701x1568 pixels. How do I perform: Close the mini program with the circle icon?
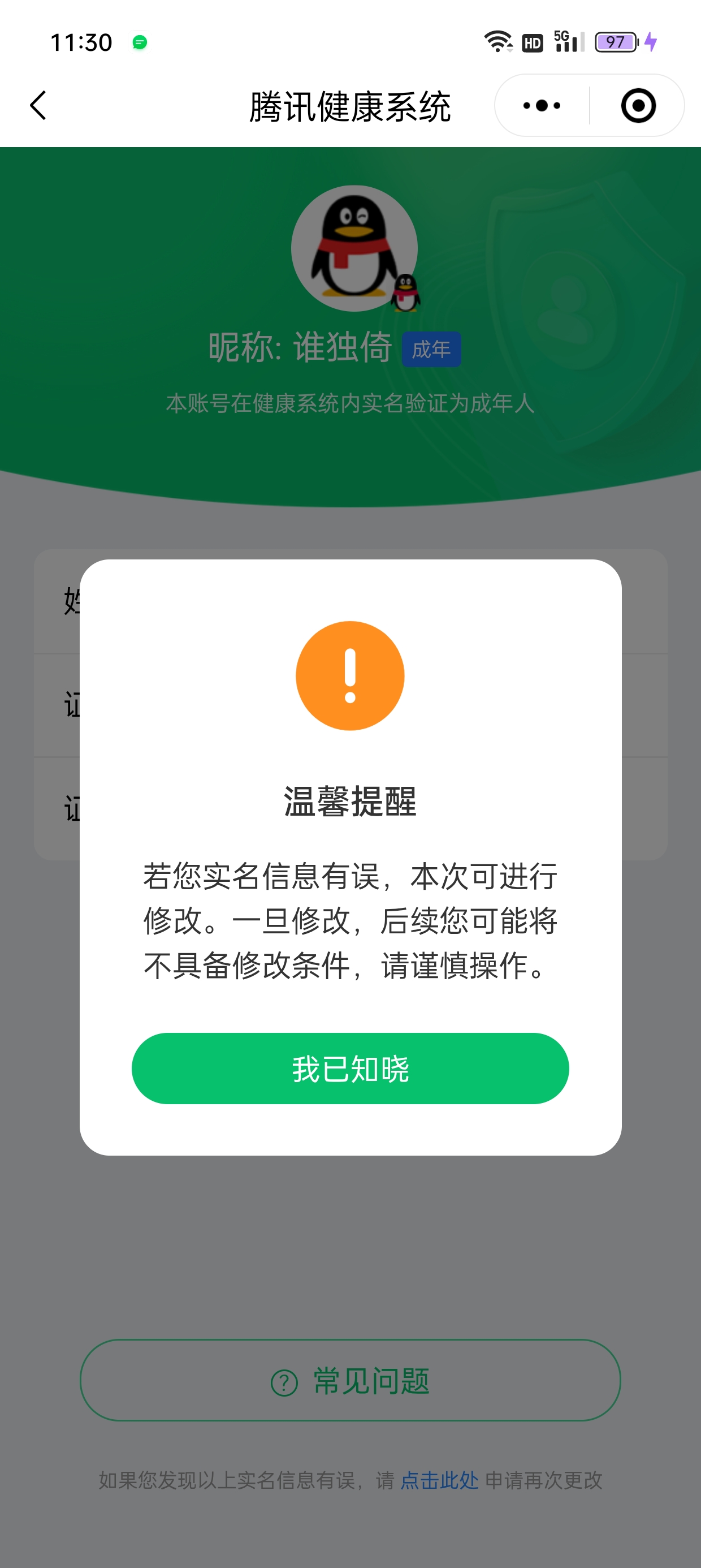[x=638, y=105]
